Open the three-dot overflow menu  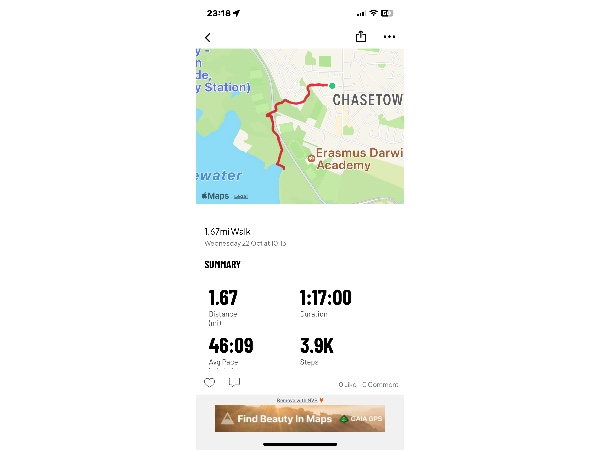[389, 37]
